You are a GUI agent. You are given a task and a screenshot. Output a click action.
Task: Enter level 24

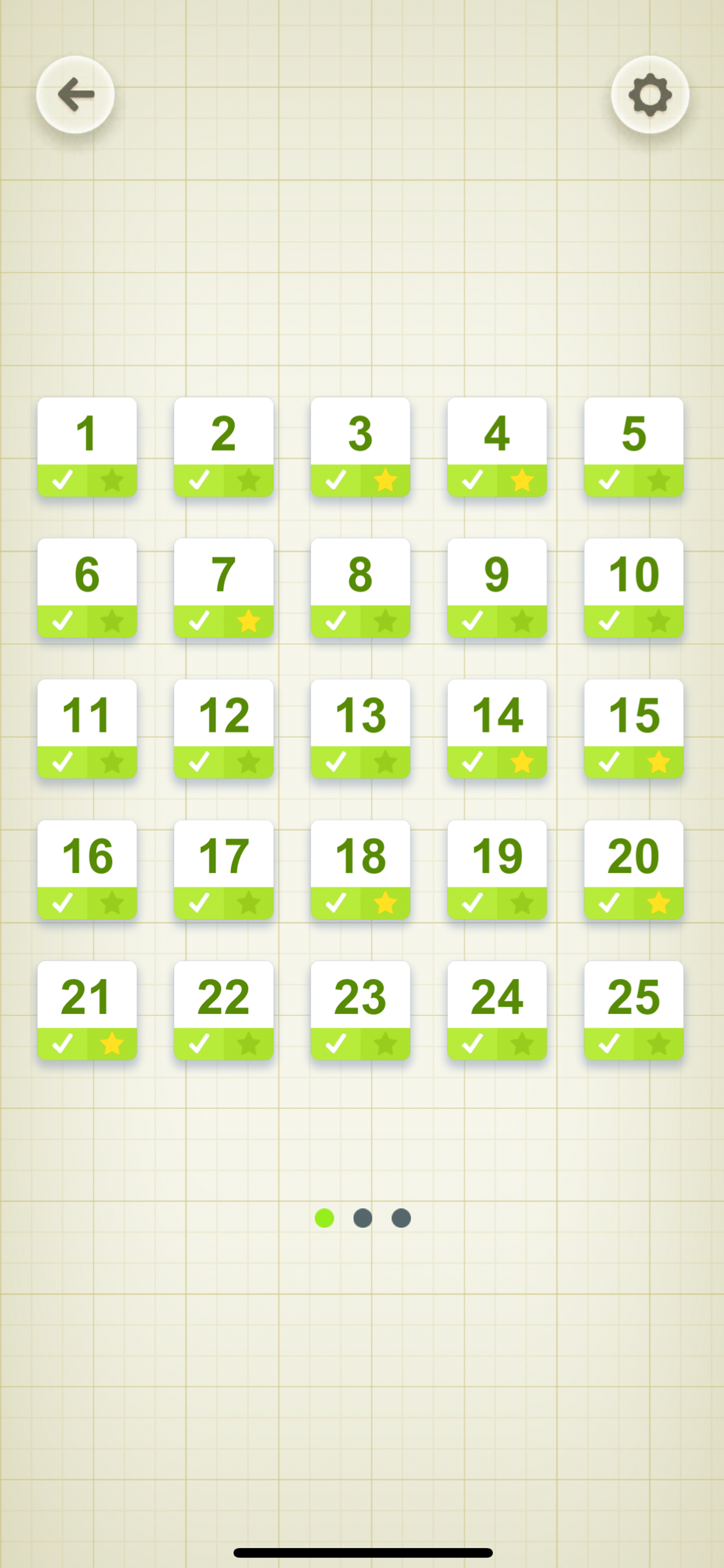497,1010
